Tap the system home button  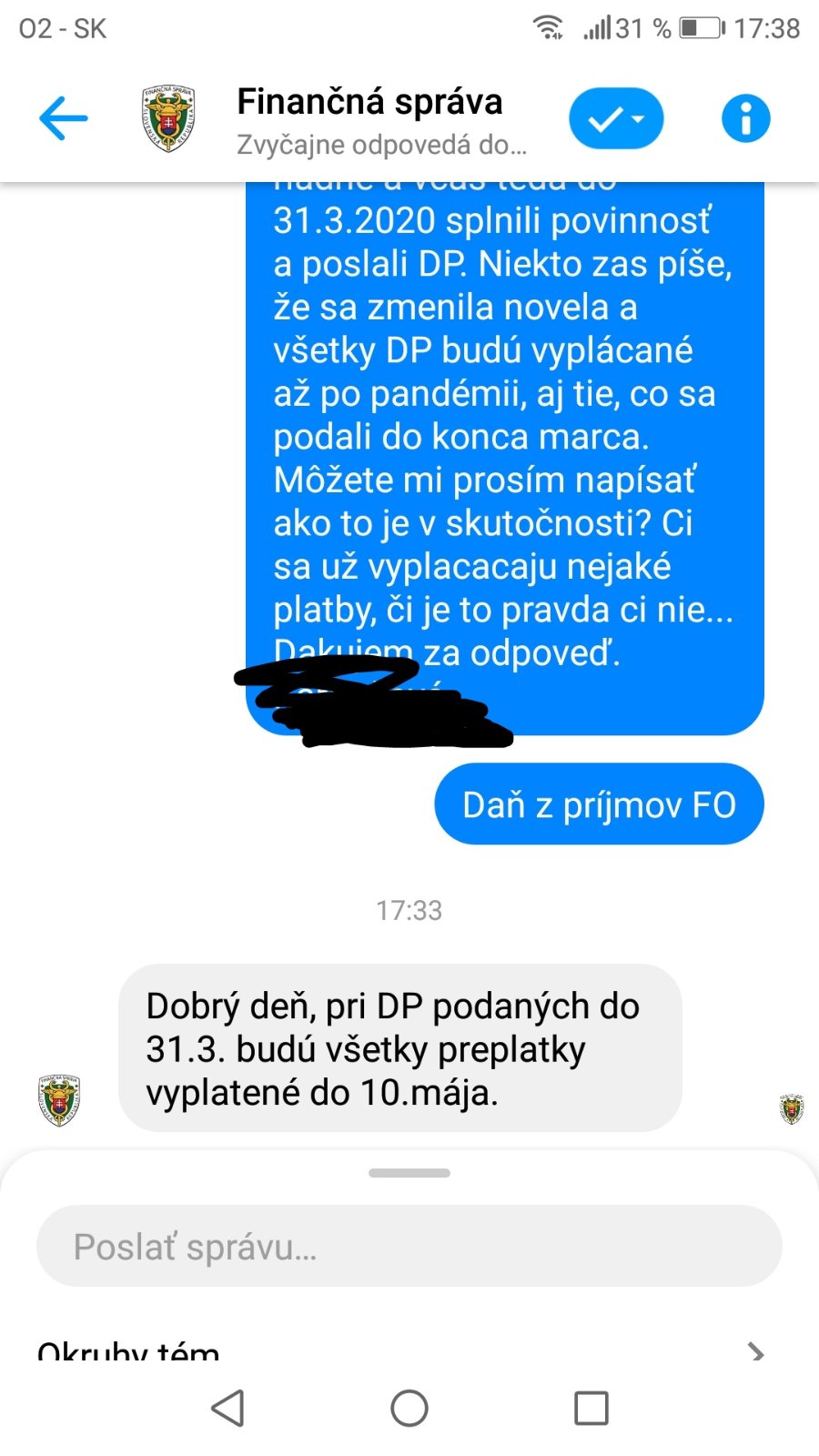(409, 1408)
